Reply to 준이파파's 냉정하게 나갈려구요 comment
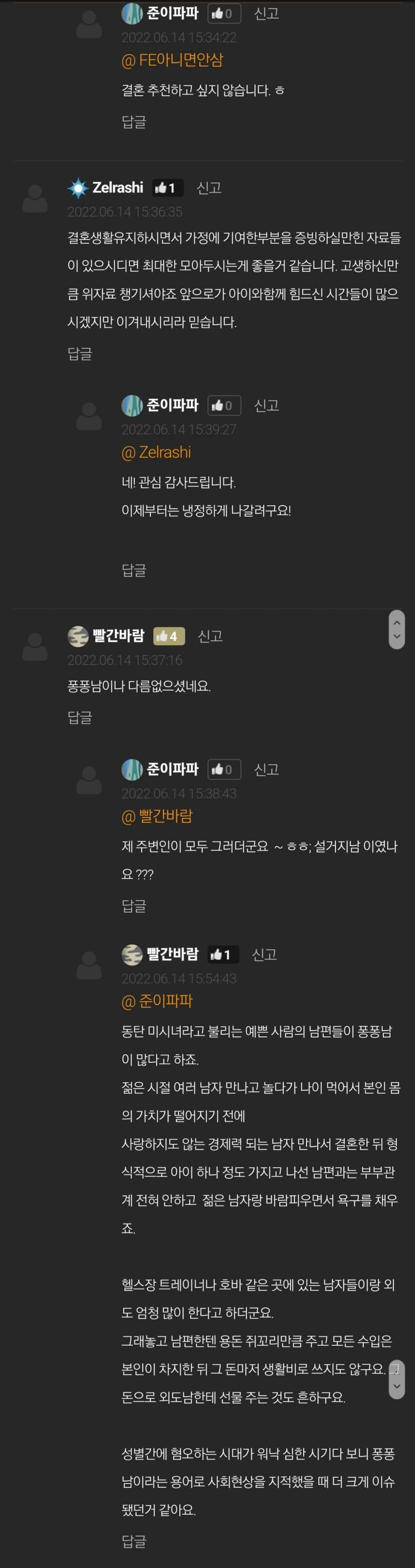The width and height of the screenshot is (415, 1568). [x=134, y=570]
